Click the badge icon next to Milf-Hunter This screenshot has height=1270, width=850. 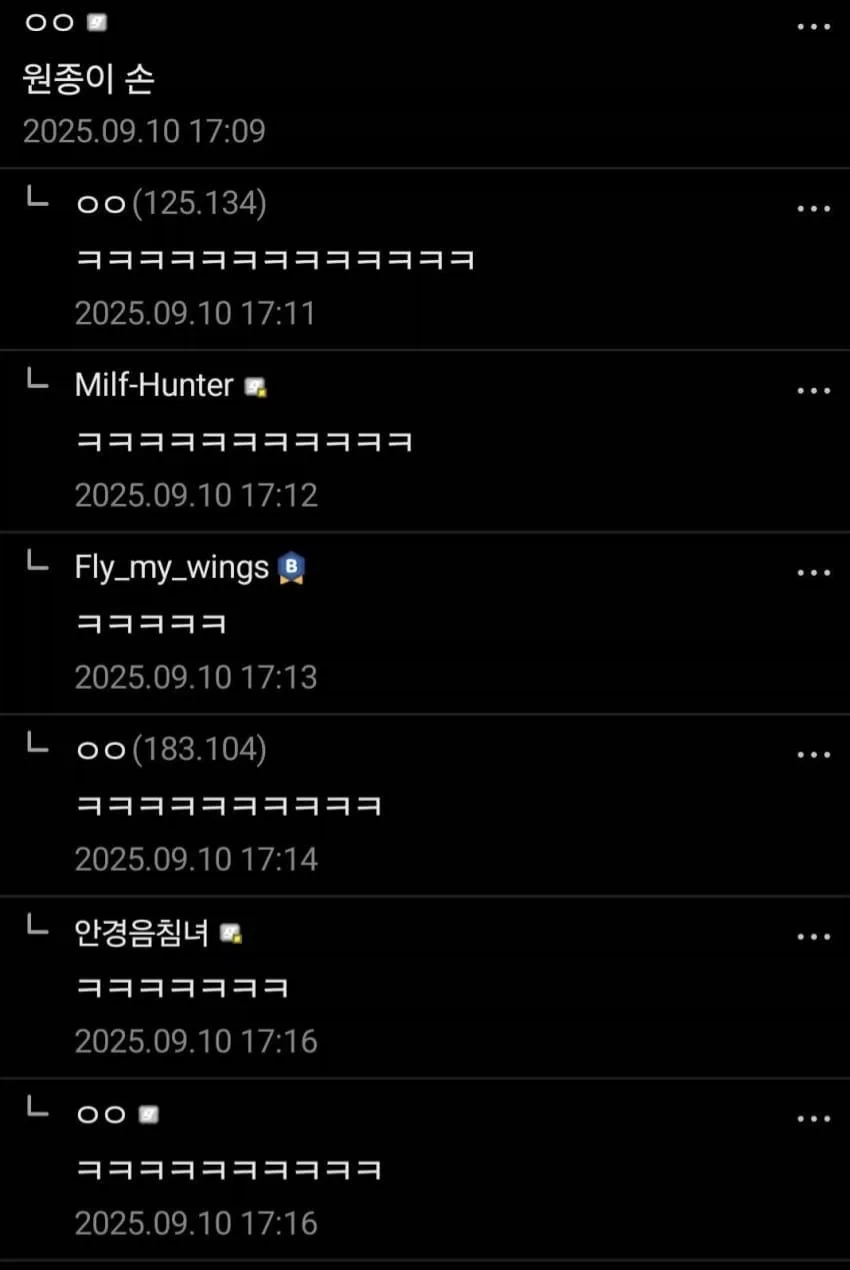(257, 384)
